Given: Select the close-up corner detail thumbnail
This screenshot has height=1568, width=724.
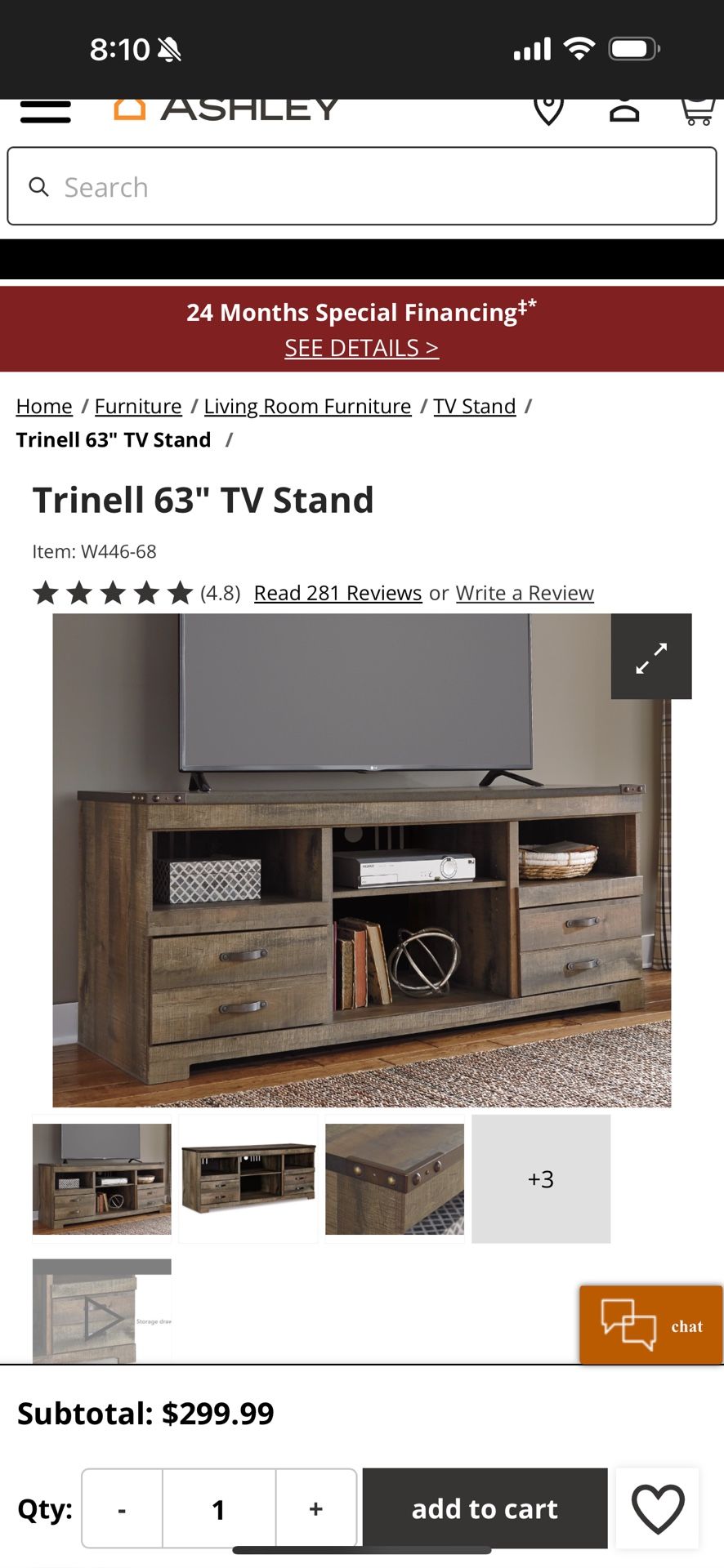Looking at the screenshot, I should point(395,1178).
